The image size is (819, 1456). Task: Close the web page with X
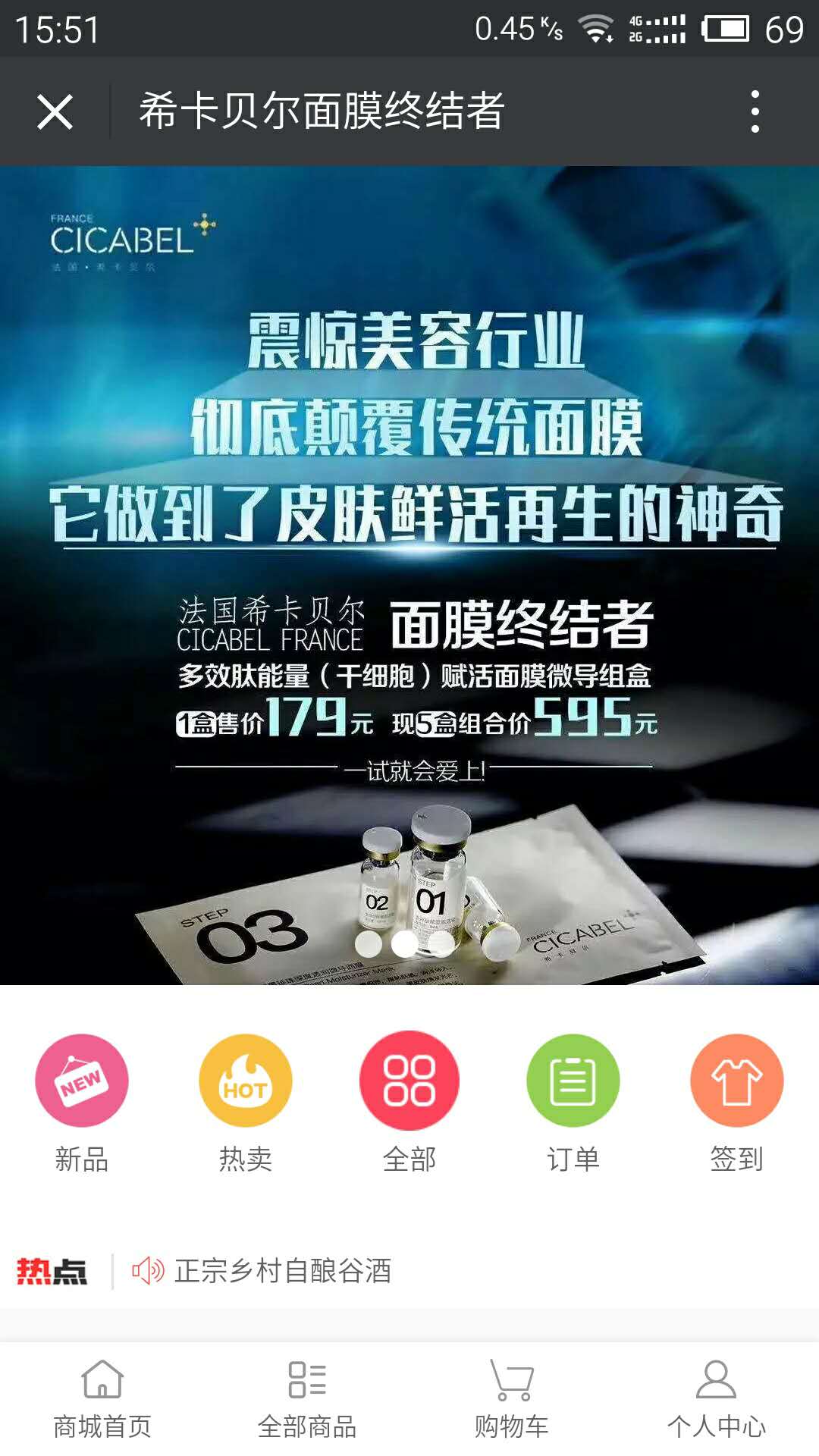[x=55, y=111]
